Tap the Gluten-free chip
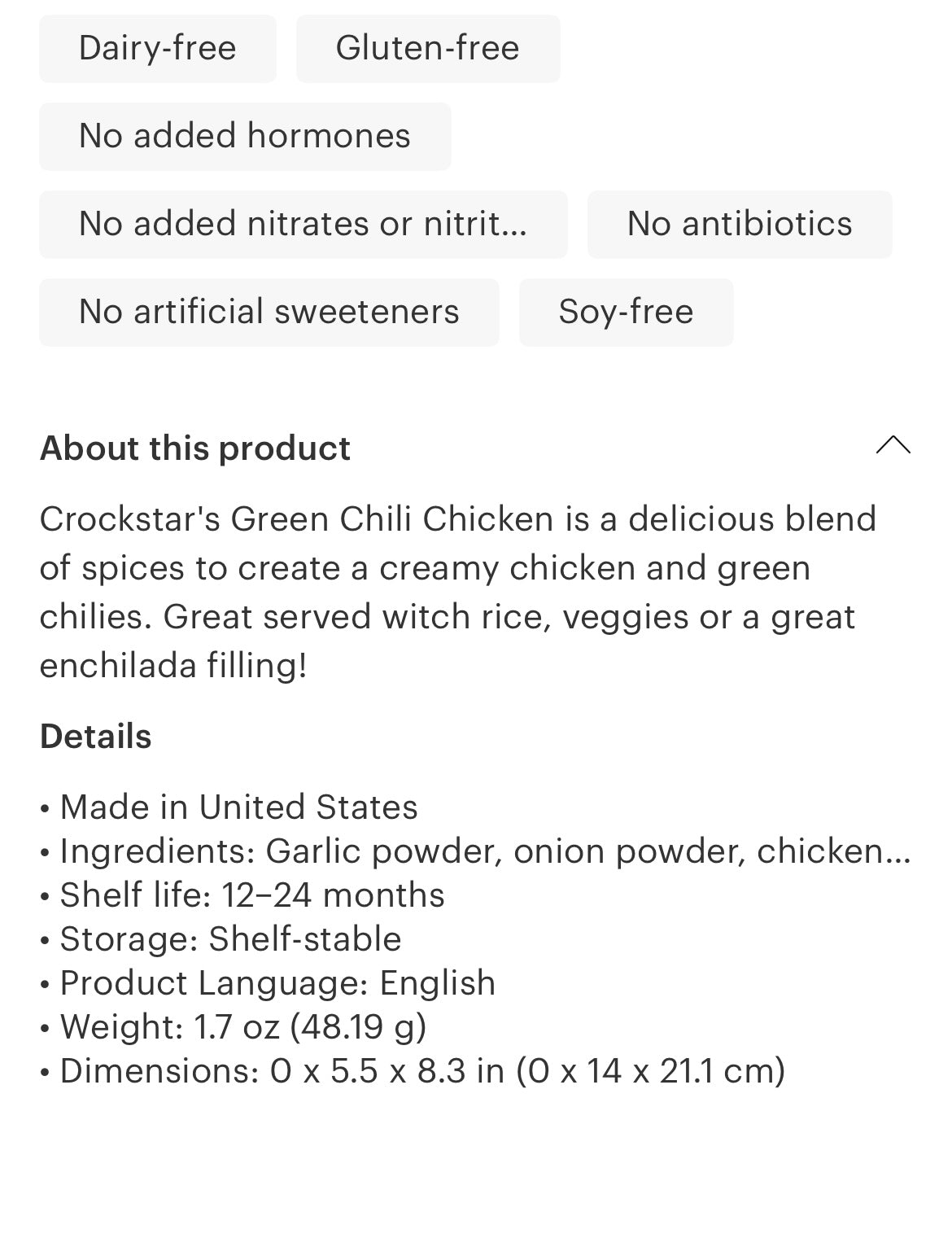952x1238 pixels. coord(428,49)
